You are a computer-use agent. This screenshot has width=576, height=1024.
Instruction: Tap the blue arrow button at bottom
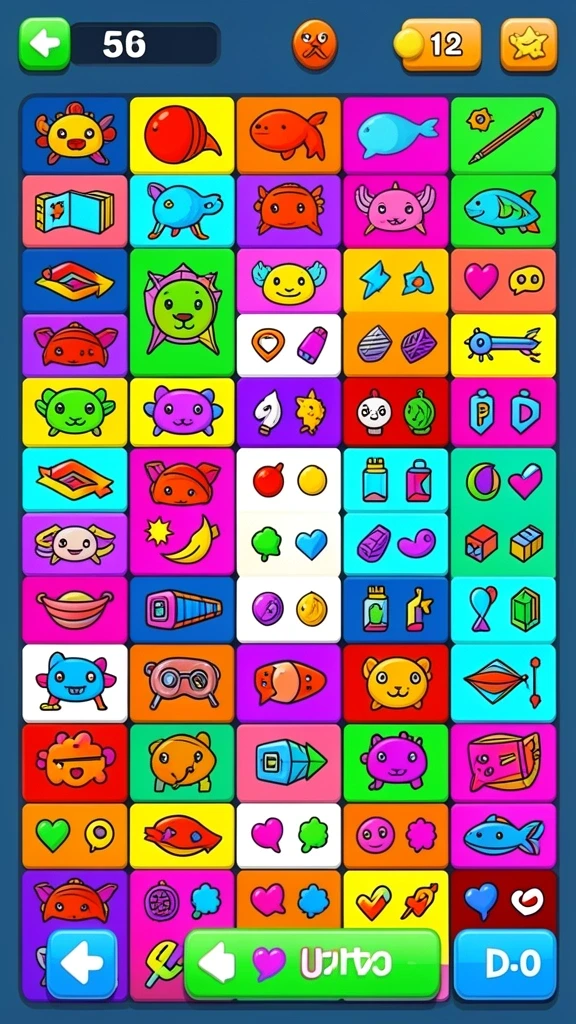tap(82, 963)
